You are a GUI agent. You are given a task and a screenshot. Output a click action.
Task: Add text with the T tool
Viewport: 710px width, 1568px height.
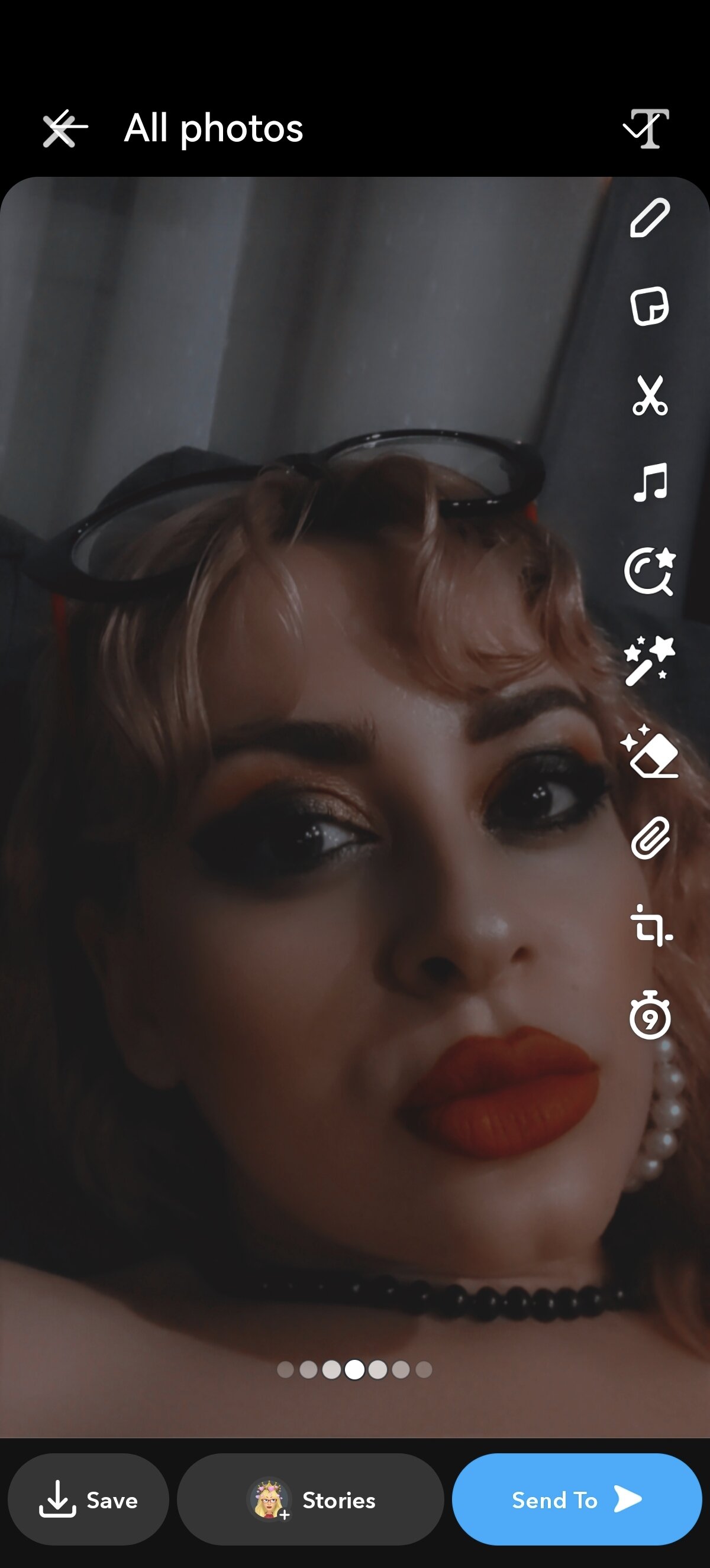[648, 128]
